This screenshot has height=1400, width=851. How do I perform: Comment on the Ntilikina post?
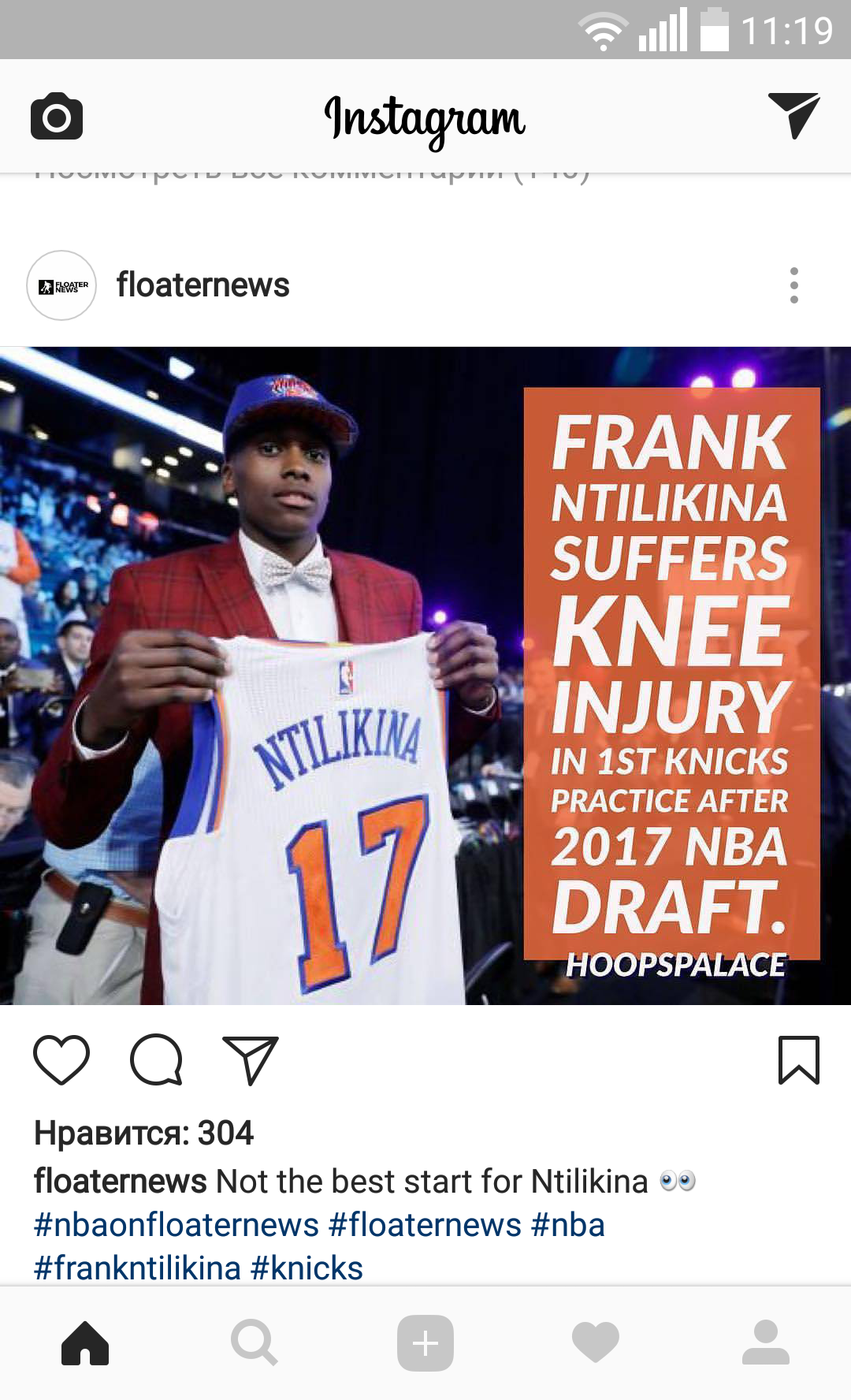tap(157, 1059)
